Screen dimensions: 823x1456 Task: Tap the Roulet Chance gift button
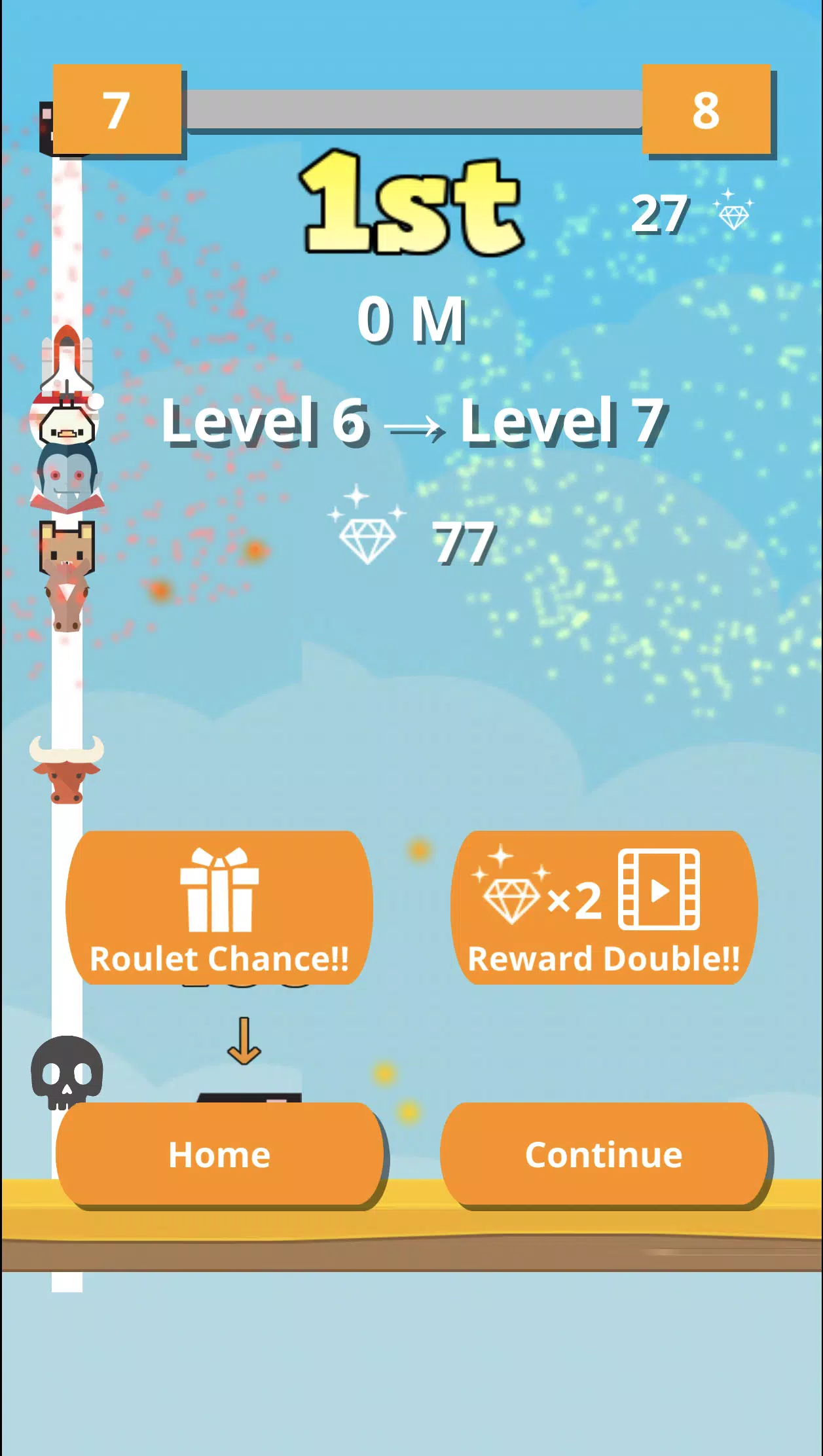[219, 908]
